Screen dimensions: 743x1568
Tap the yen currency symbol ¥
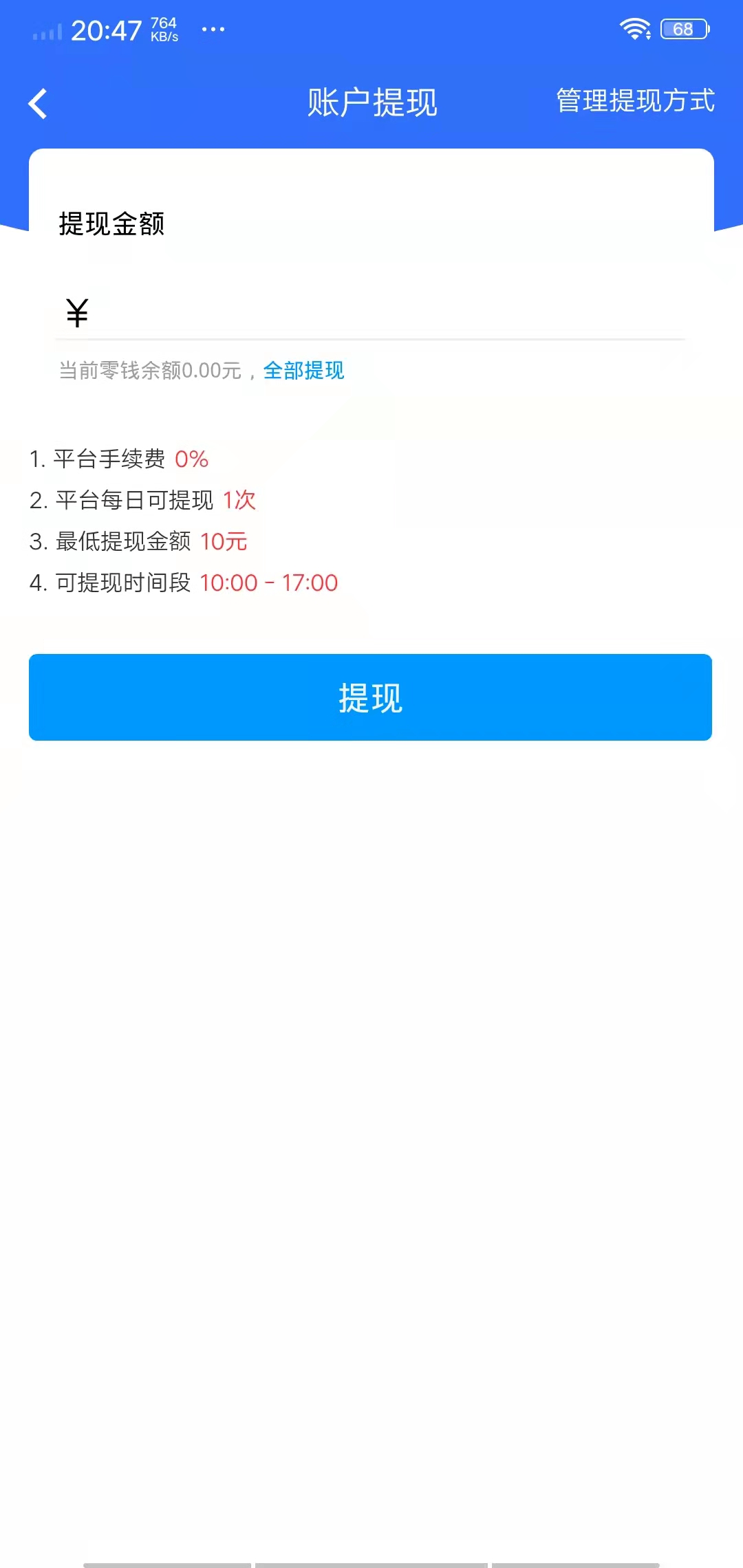point(77,311)
